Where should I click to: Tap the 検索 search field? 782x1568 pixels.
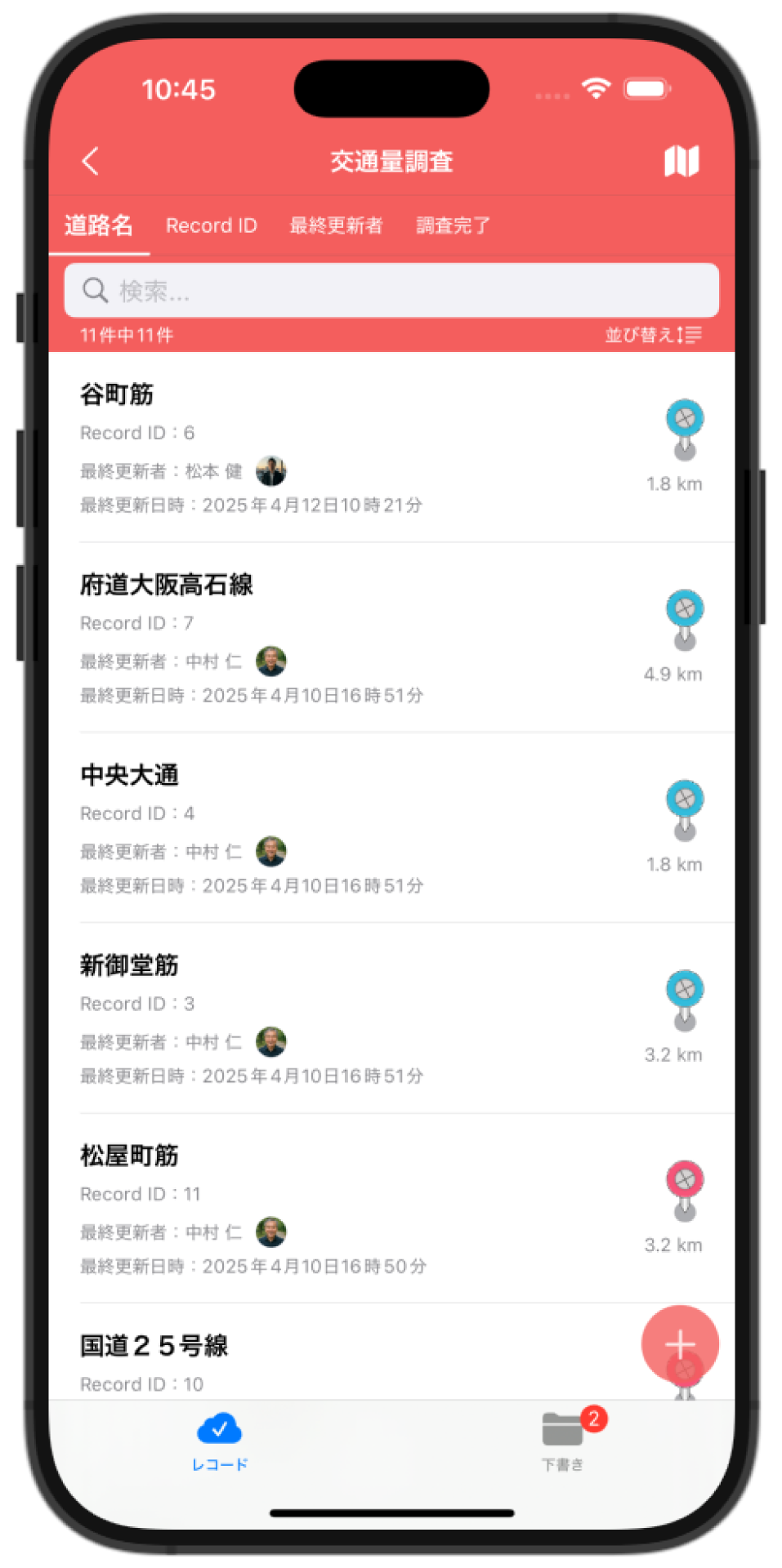coord(391,291)
